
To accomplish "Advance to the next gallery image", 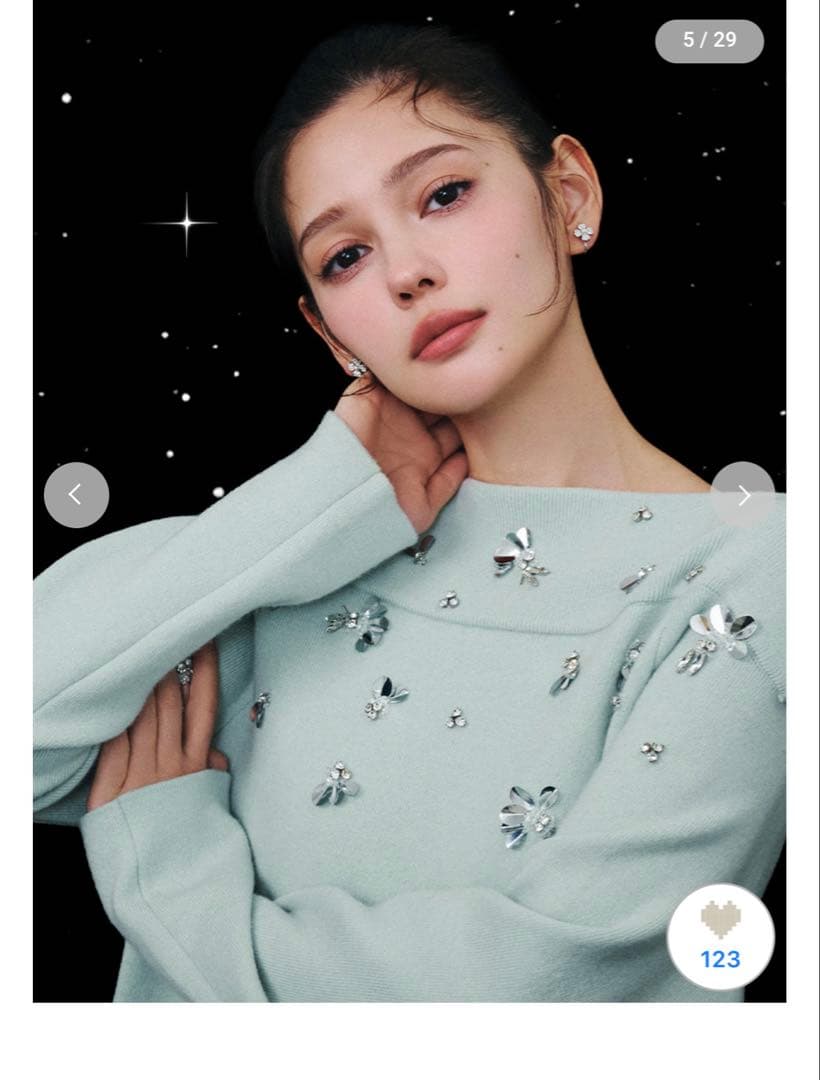I will click(743, 495).
